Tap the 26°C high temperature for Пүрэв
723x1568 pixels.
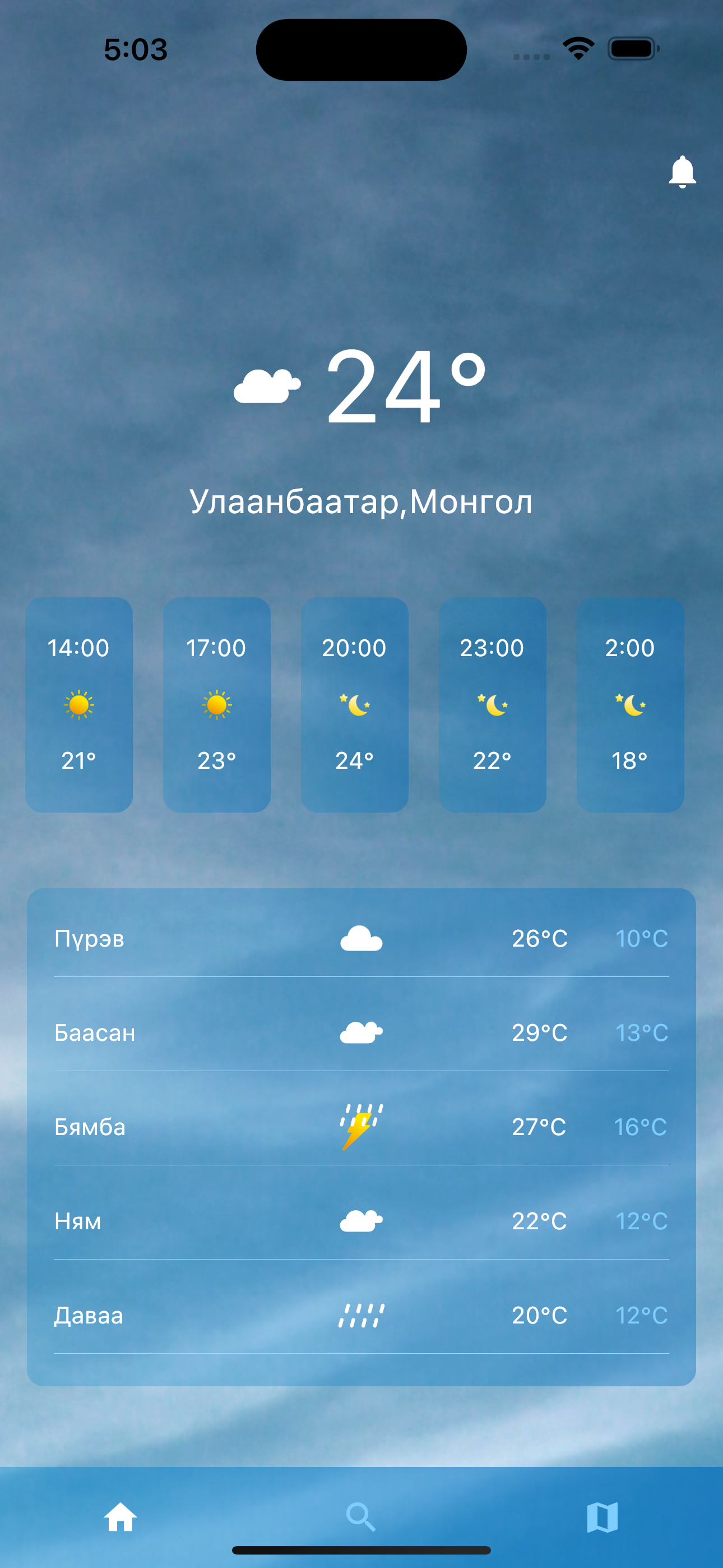[x=539, y=939]
